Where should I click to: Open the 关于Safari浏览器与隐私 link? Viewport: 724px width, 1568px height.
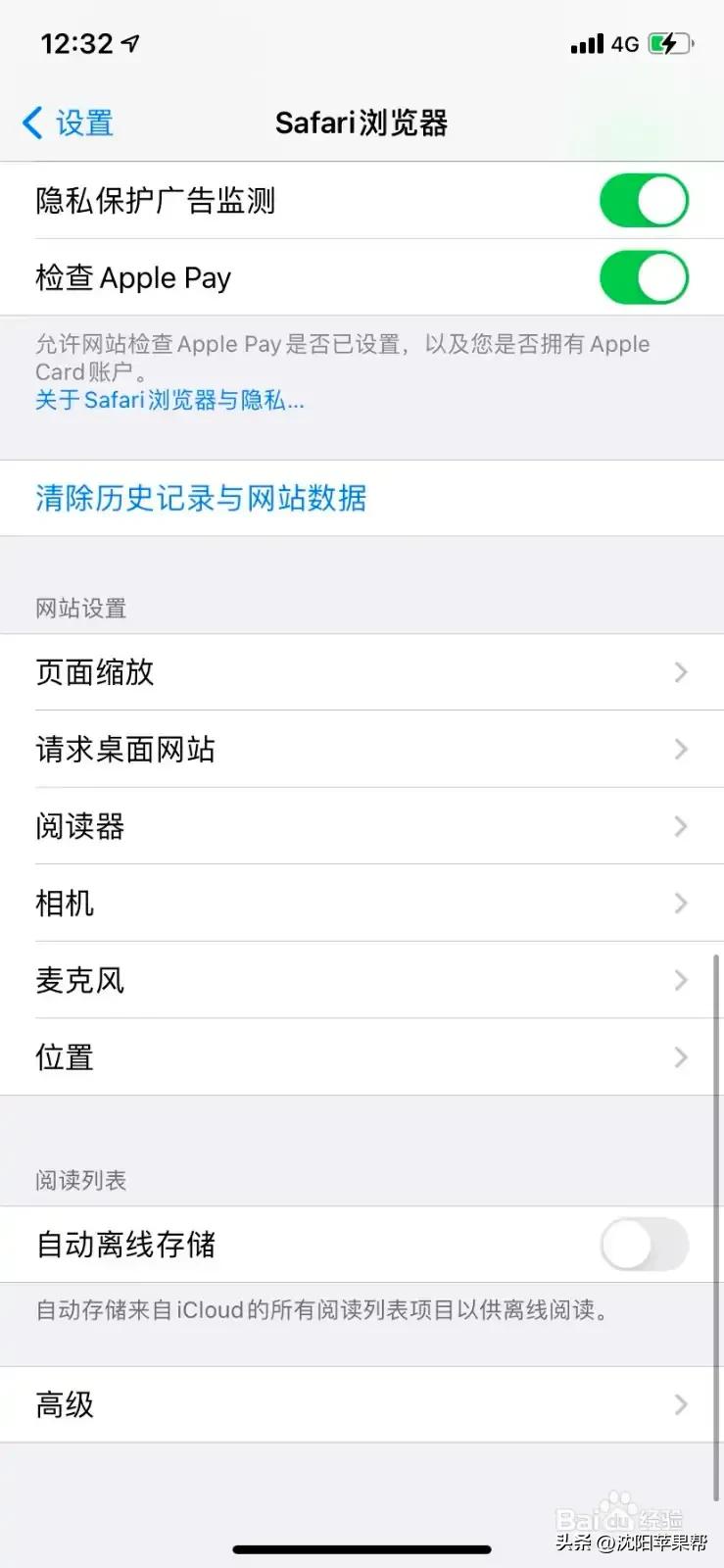169,400
